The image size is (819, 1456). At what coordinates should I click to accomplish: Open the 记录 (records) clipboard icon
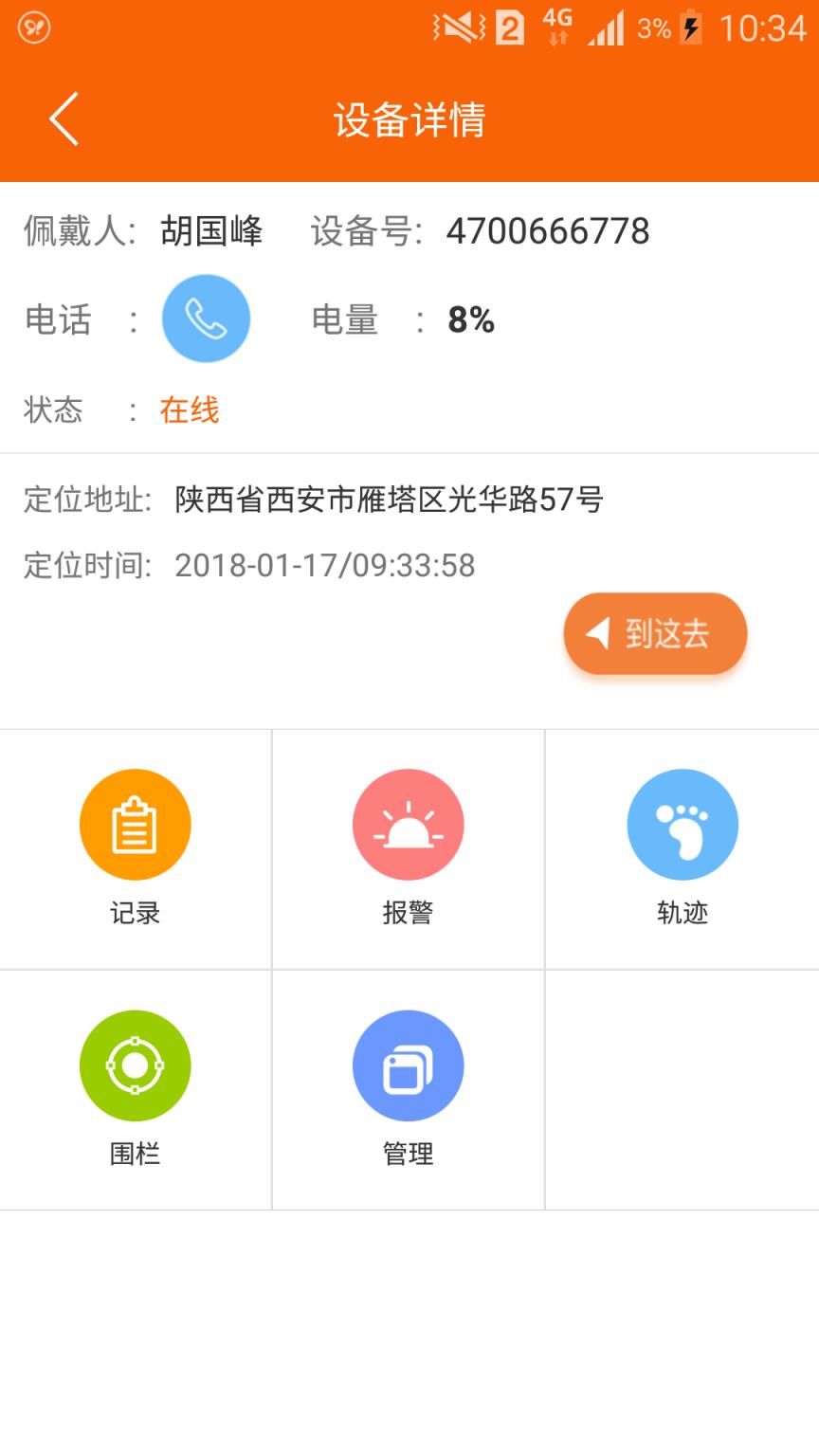click(135, 824)
